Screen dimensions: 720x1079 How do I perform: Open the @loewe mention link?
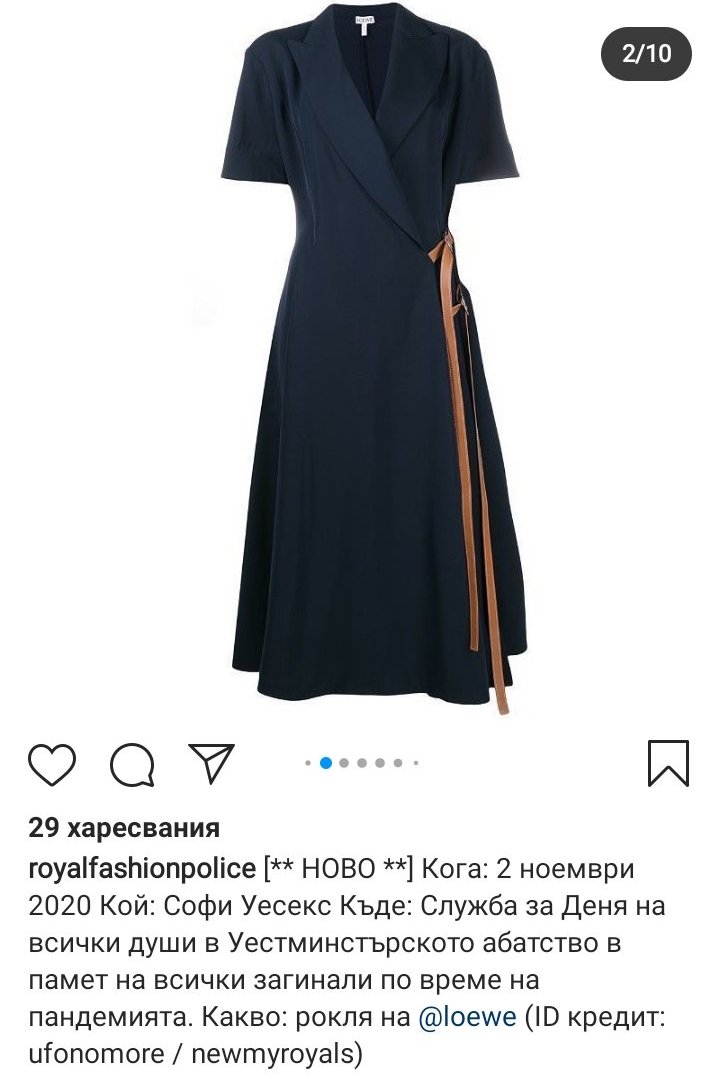point(468,1017)
